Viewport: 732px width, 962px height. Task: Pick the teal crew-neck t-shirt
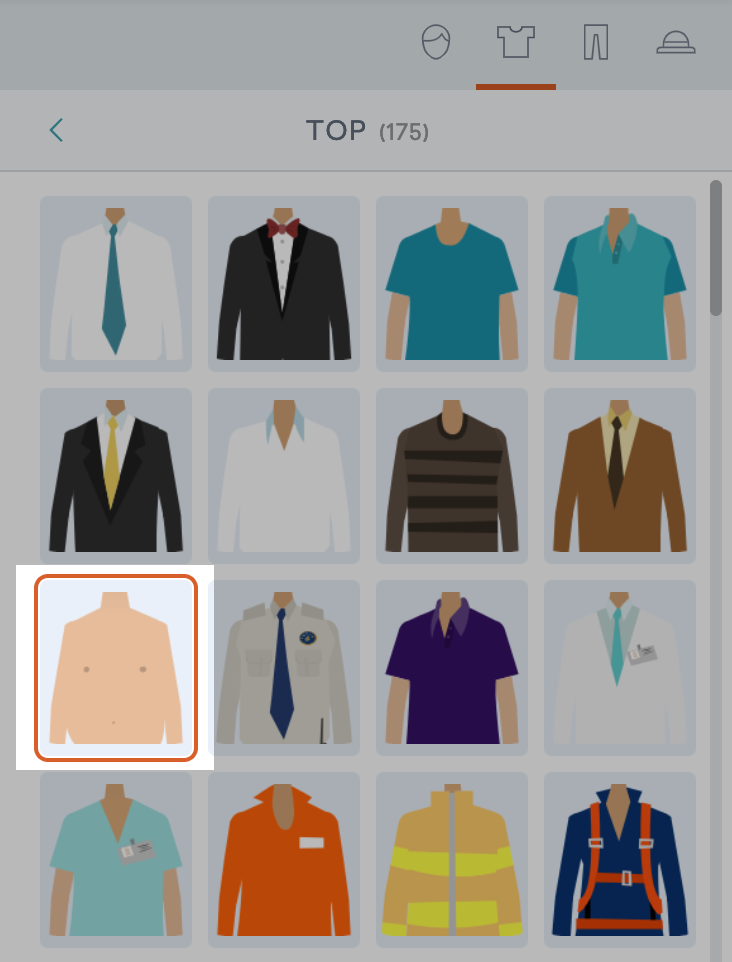(451, 283)
